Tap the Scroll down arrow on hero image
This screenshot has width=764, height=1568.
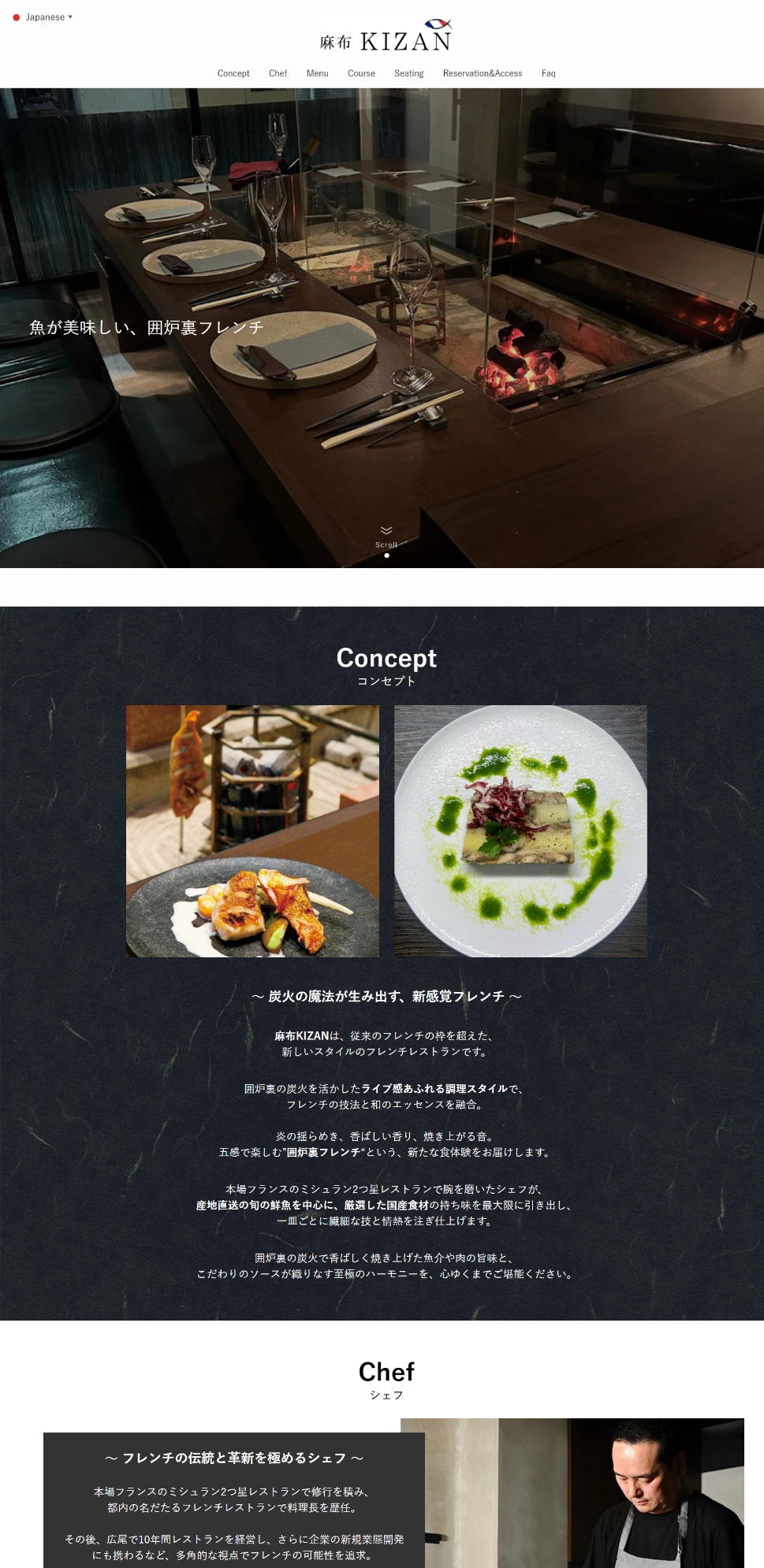click(386, 532)
